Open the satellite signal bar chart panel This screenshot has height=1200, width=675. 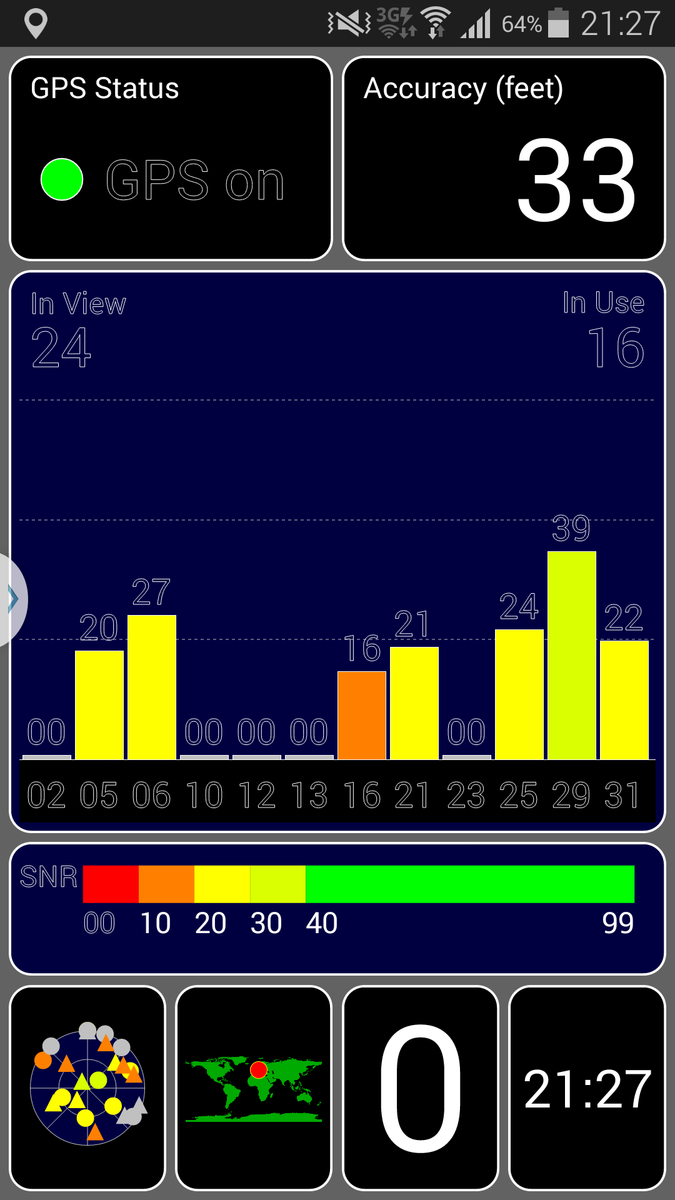pos(337,551)
